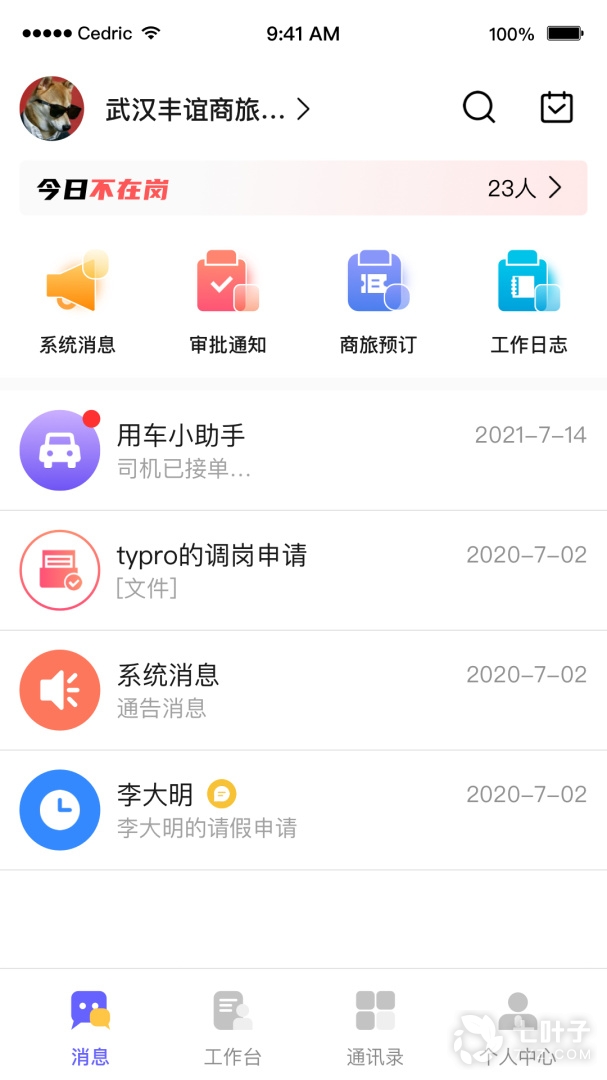
Task: Switch to the 通讯录 tab
Action: click(x=375, y=1026)
